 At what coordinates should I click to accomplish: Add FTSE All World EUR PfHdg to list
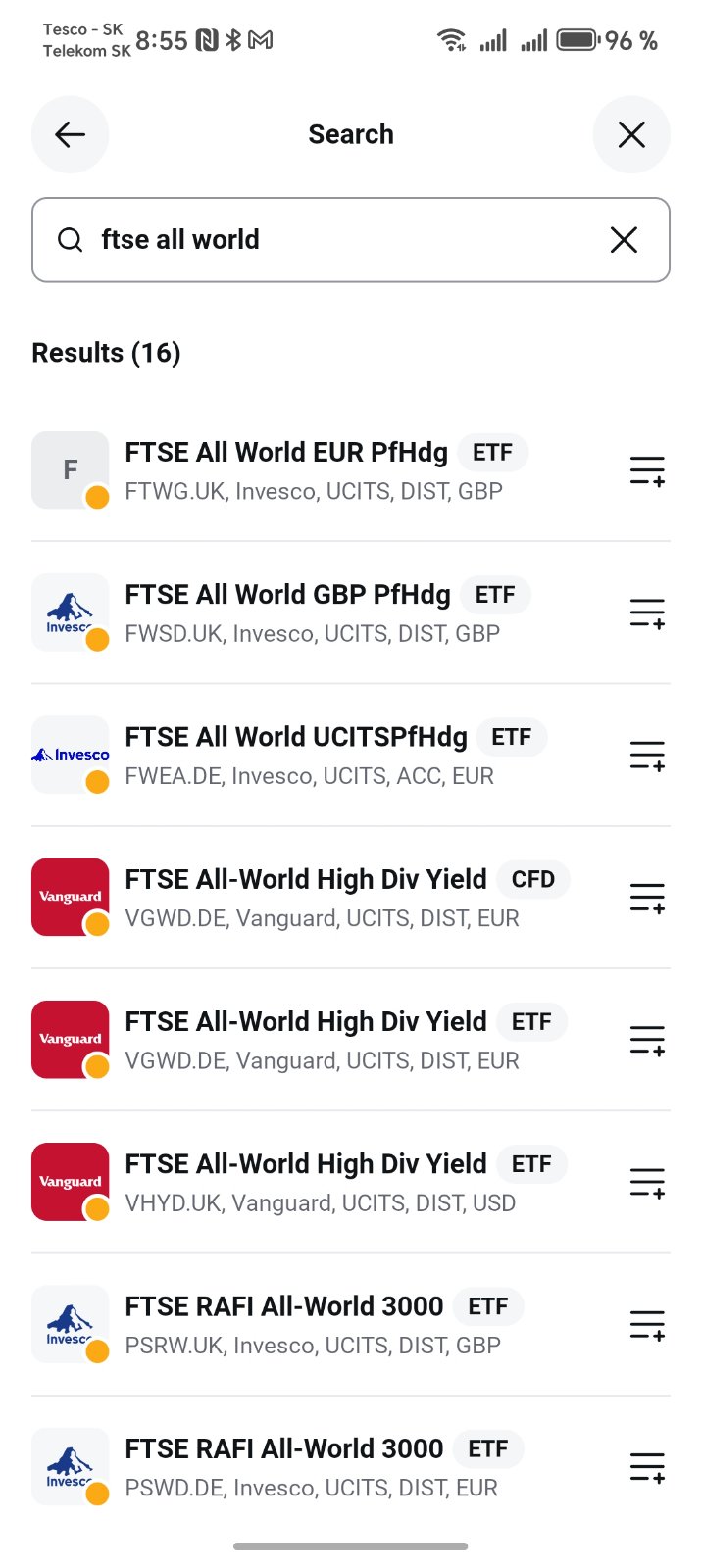[x=647, y=470]
